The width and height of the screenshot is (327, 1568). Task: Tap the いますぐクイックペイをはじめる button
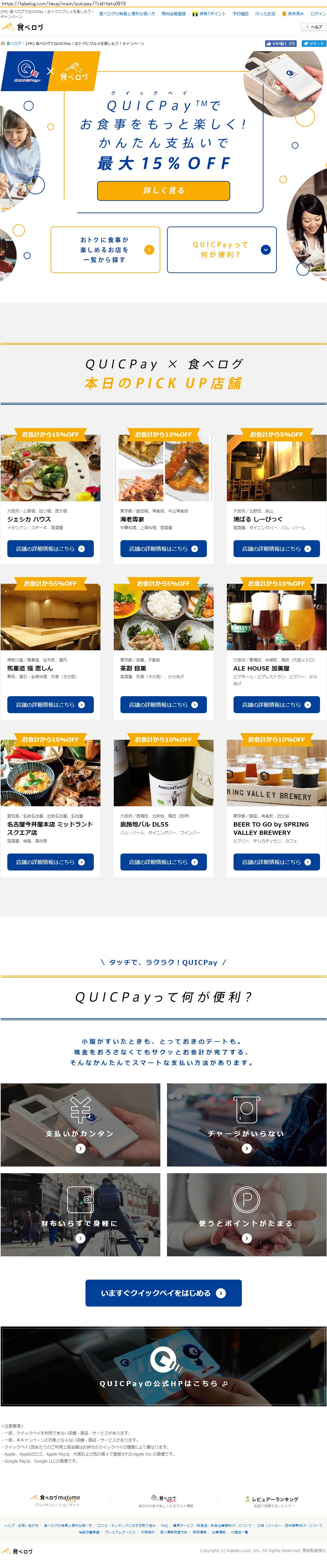click(163, 1293)
